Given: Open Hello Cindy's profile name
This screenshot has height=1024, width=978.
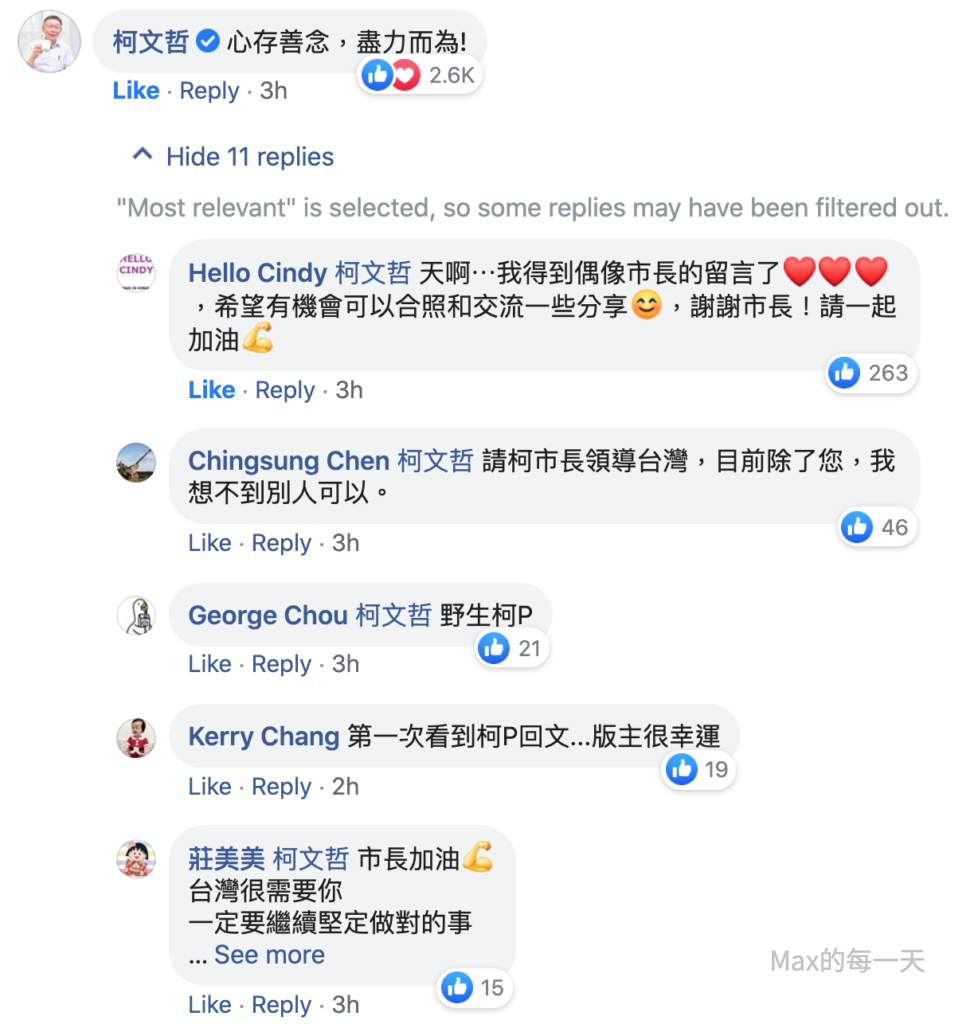Looking at the screenshot, I should (x=257, y=273).
